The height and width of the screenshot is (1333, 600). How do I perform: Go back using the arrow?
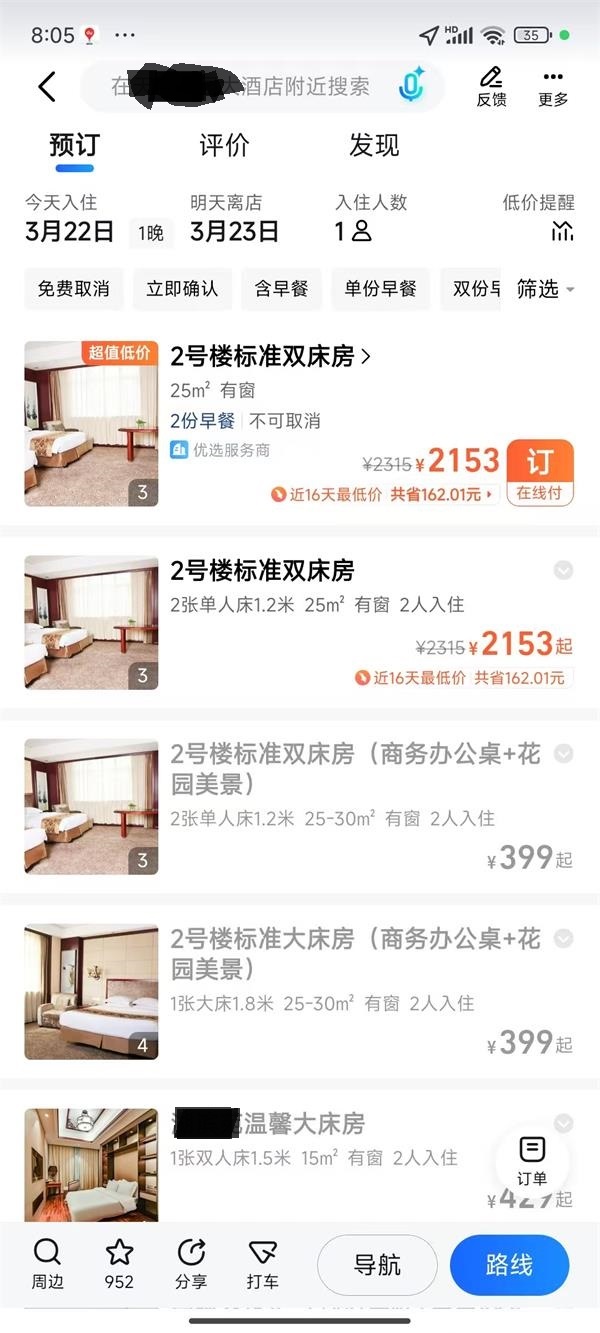point(47,87)
